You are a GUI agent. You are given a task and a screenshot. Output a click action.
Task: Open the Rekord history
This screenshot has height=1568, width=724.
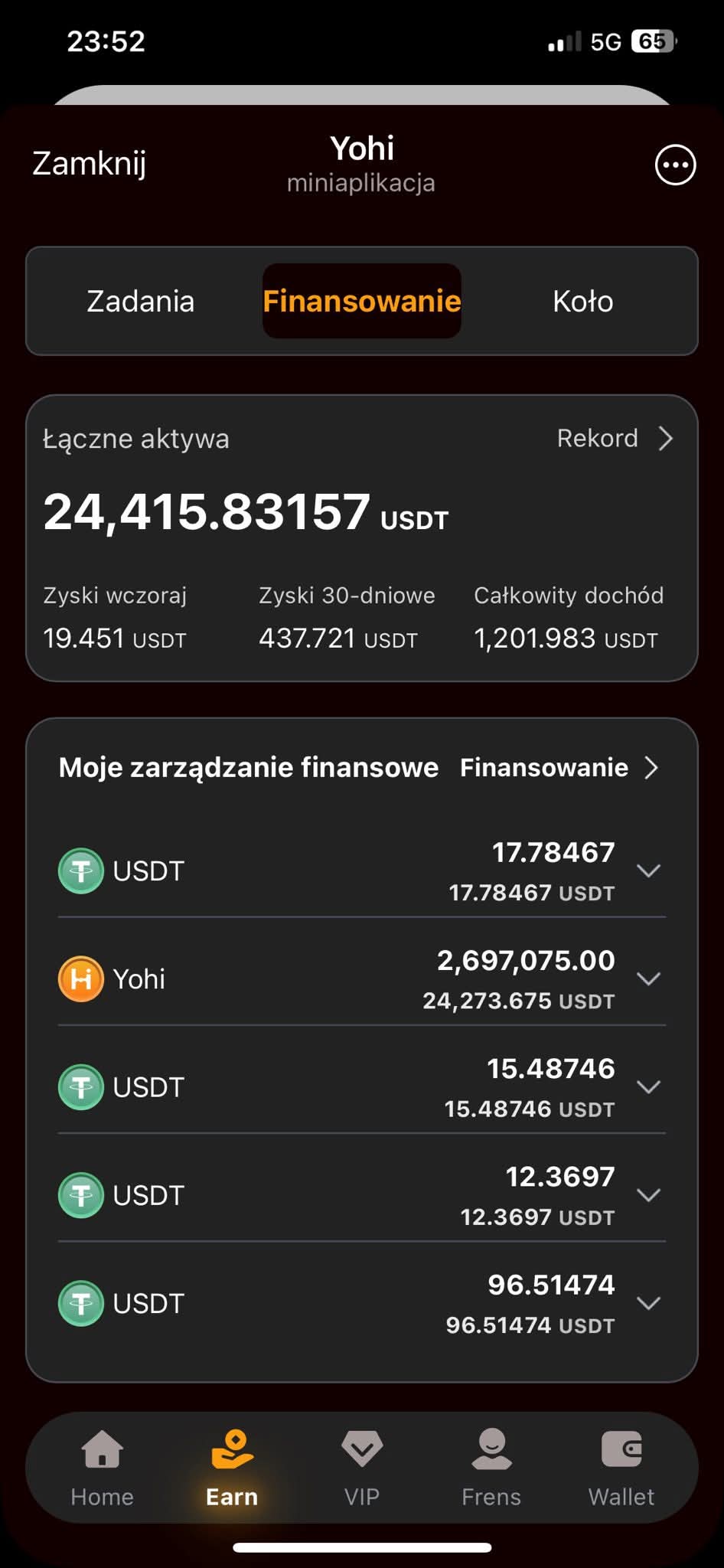(615, 438)
